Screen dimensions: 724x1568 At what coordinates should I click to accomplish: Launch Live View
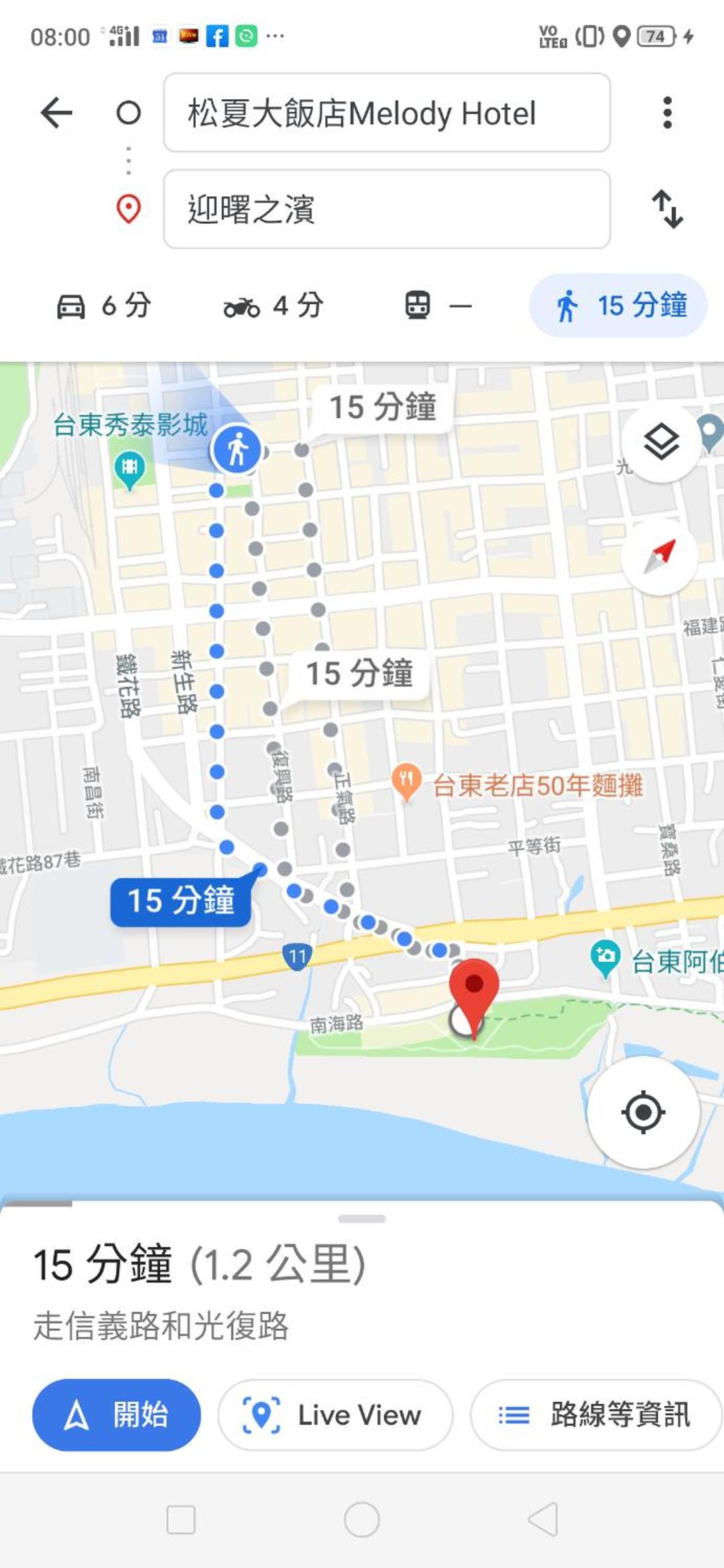tap(335, 1415)
